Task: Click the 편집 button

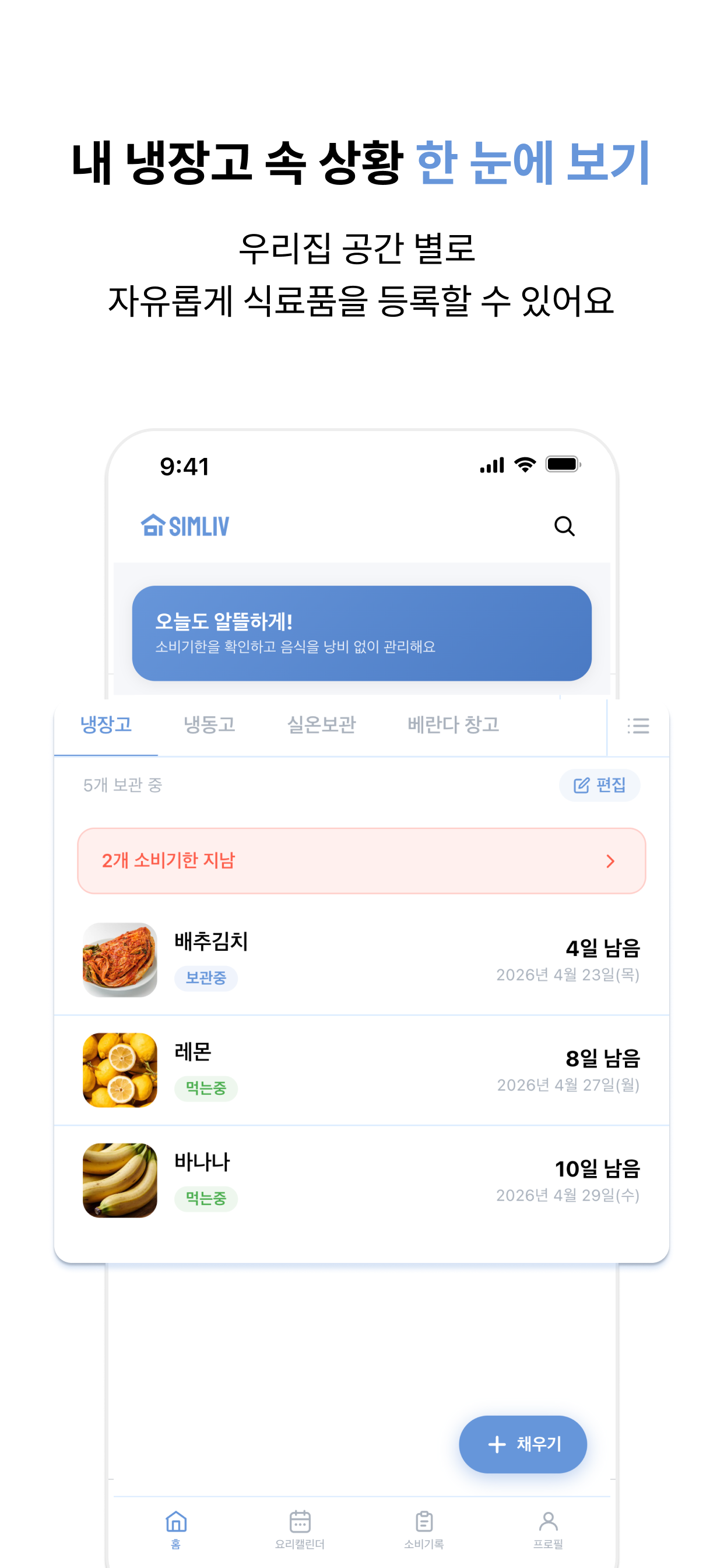Action: [x=600, y=785]
